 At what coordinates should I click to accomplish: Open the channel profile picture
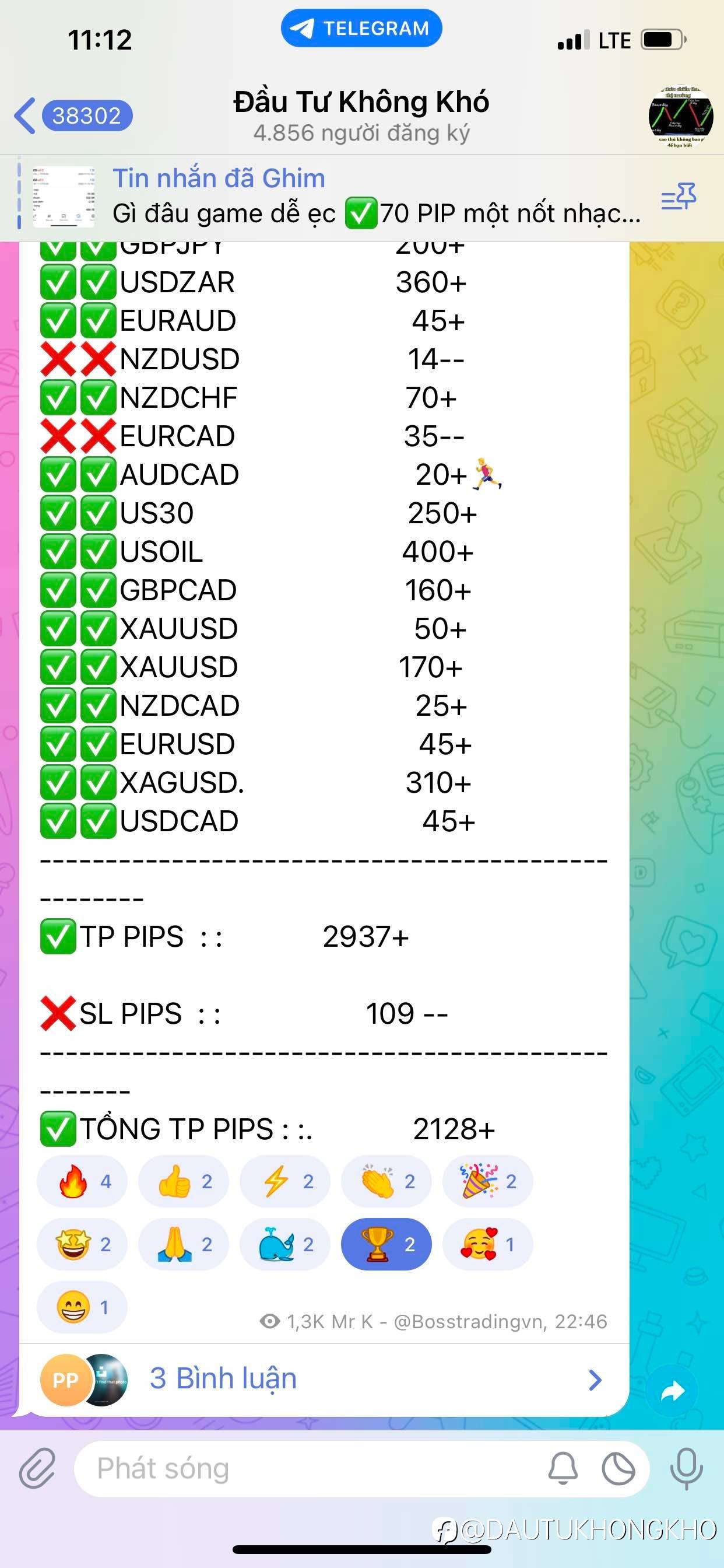[x=680, y=116]
